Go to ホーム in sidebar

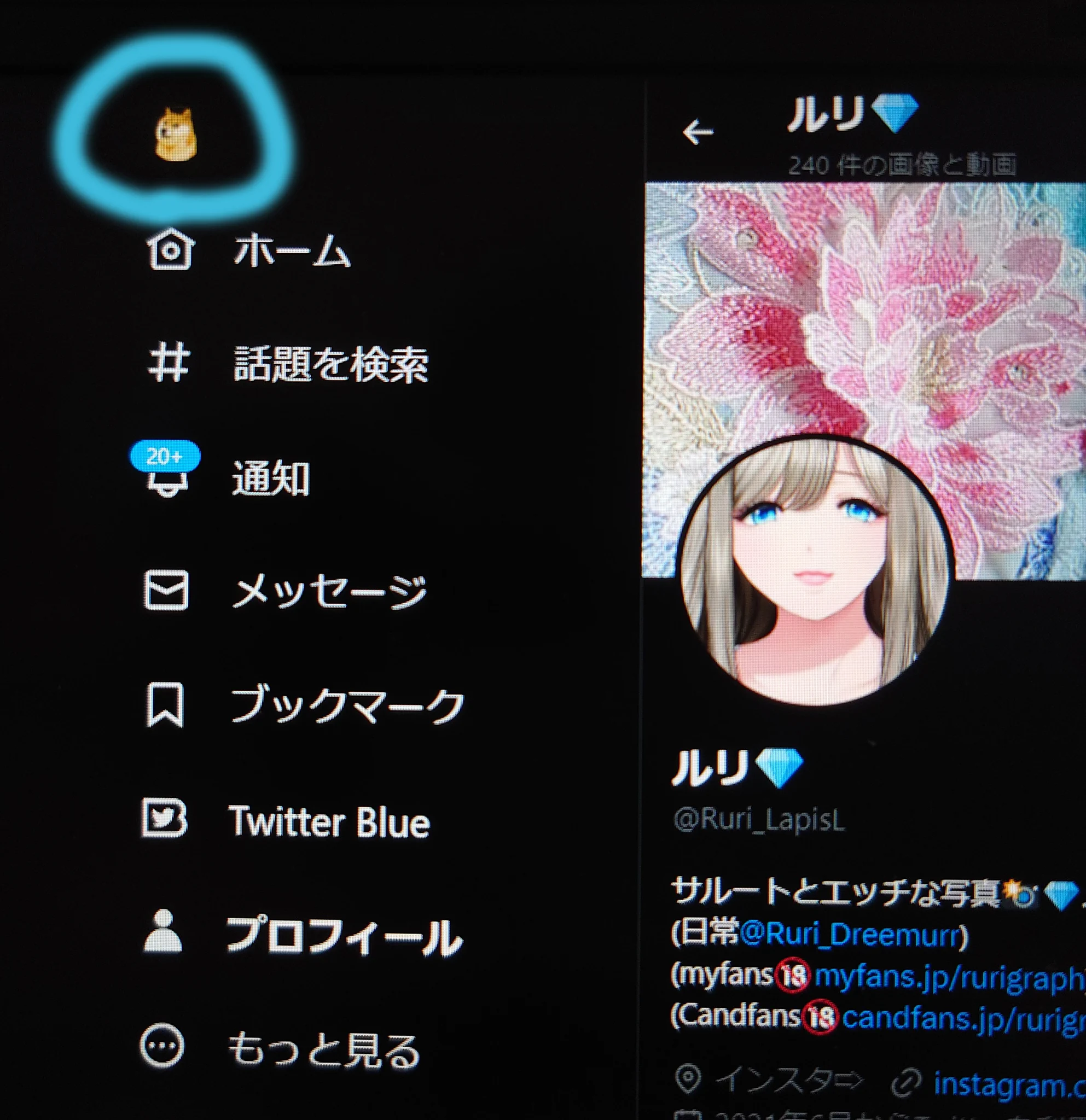(249, 250)
